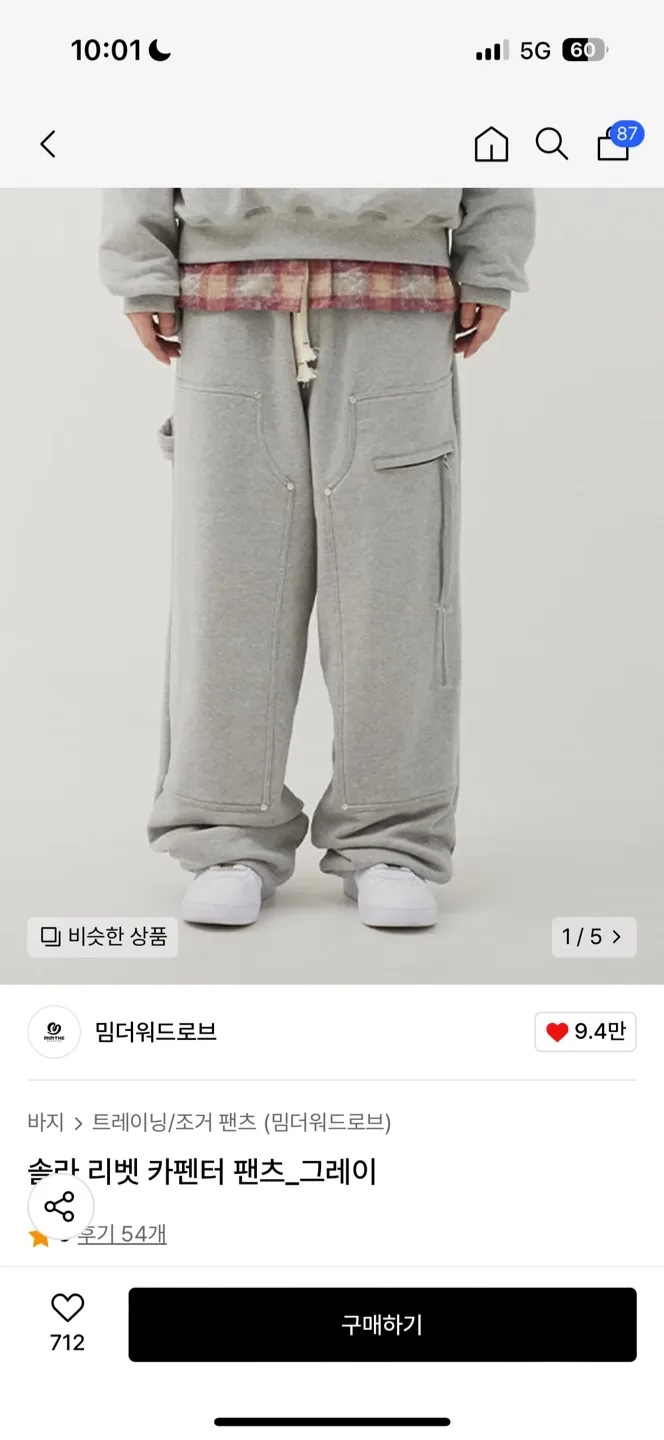Open the gray carpenter pants product image

click(x=332, y=560)
